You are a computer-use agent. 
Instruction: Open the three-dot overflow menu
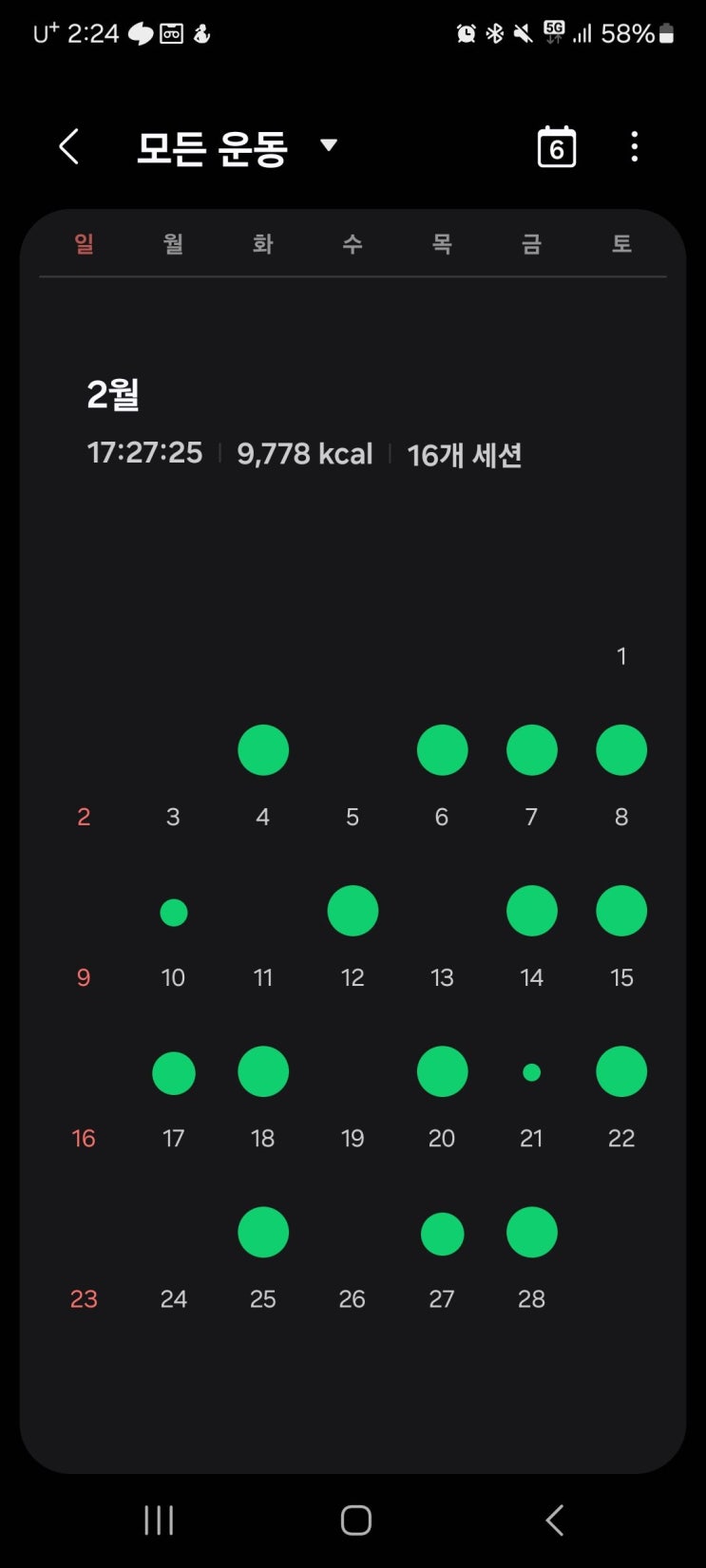point(635,147)
